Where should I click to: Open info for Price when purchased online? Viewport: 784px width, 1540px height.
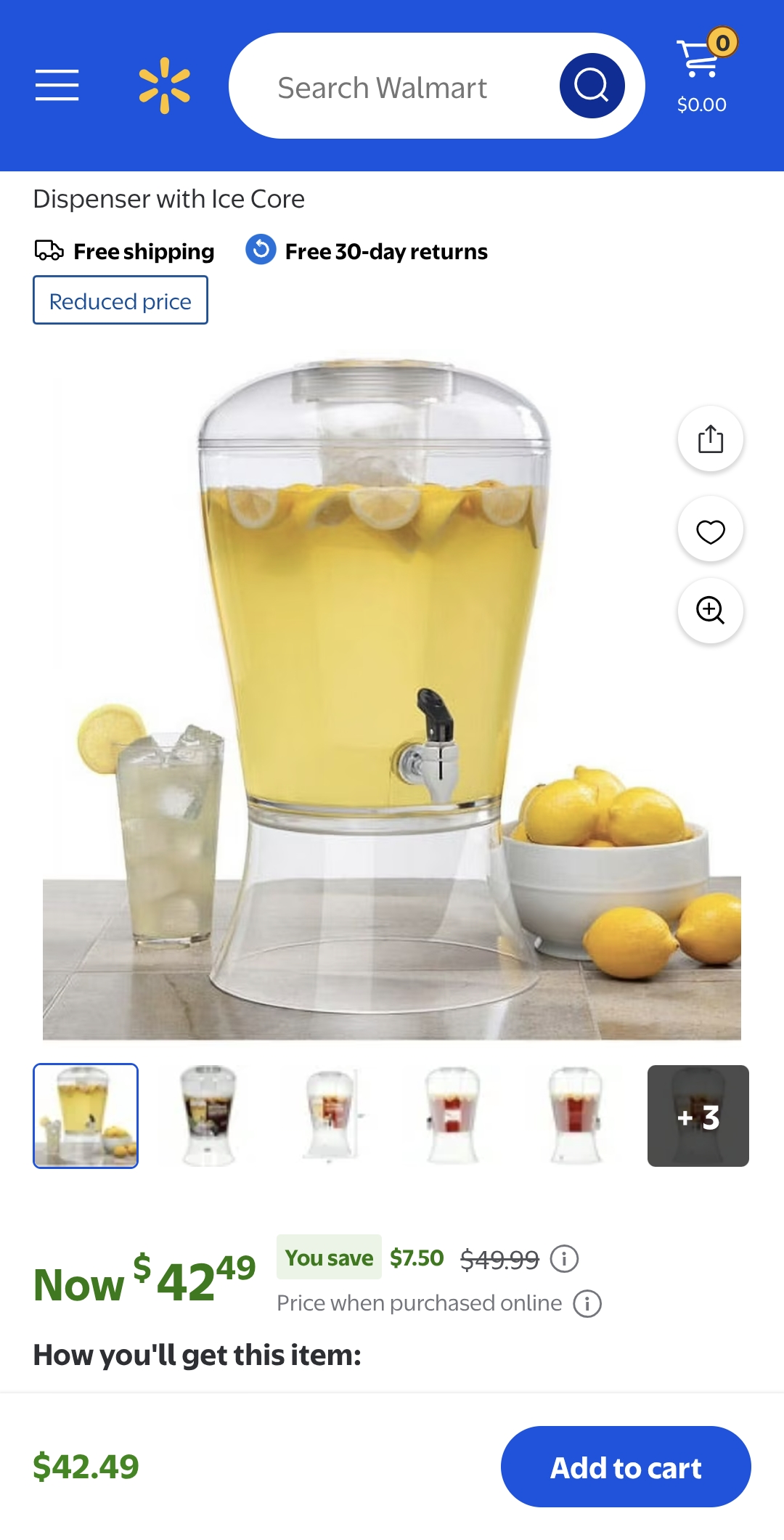tap(587, 1303)
